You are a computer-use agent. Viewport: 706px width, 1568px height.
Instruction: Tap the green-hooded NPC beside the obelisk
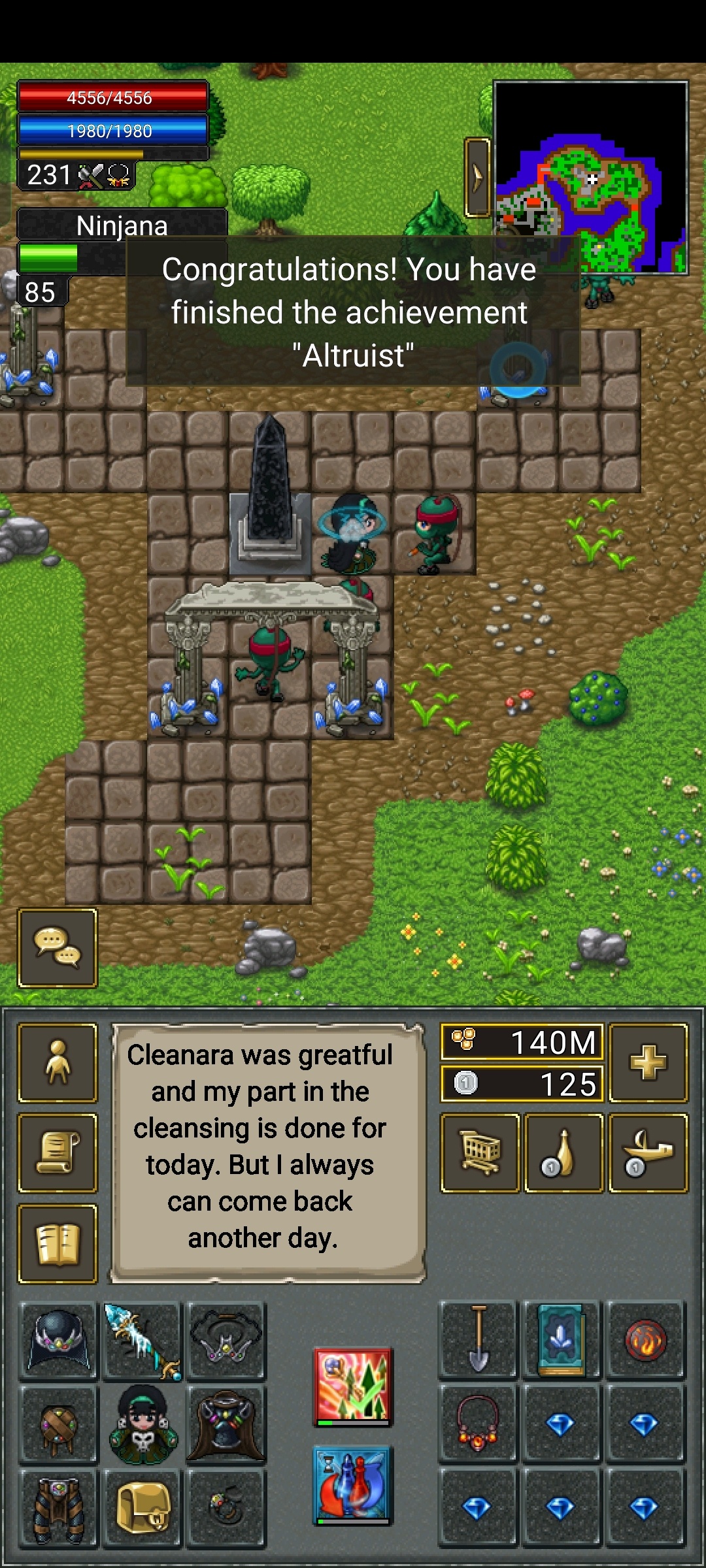435,534
